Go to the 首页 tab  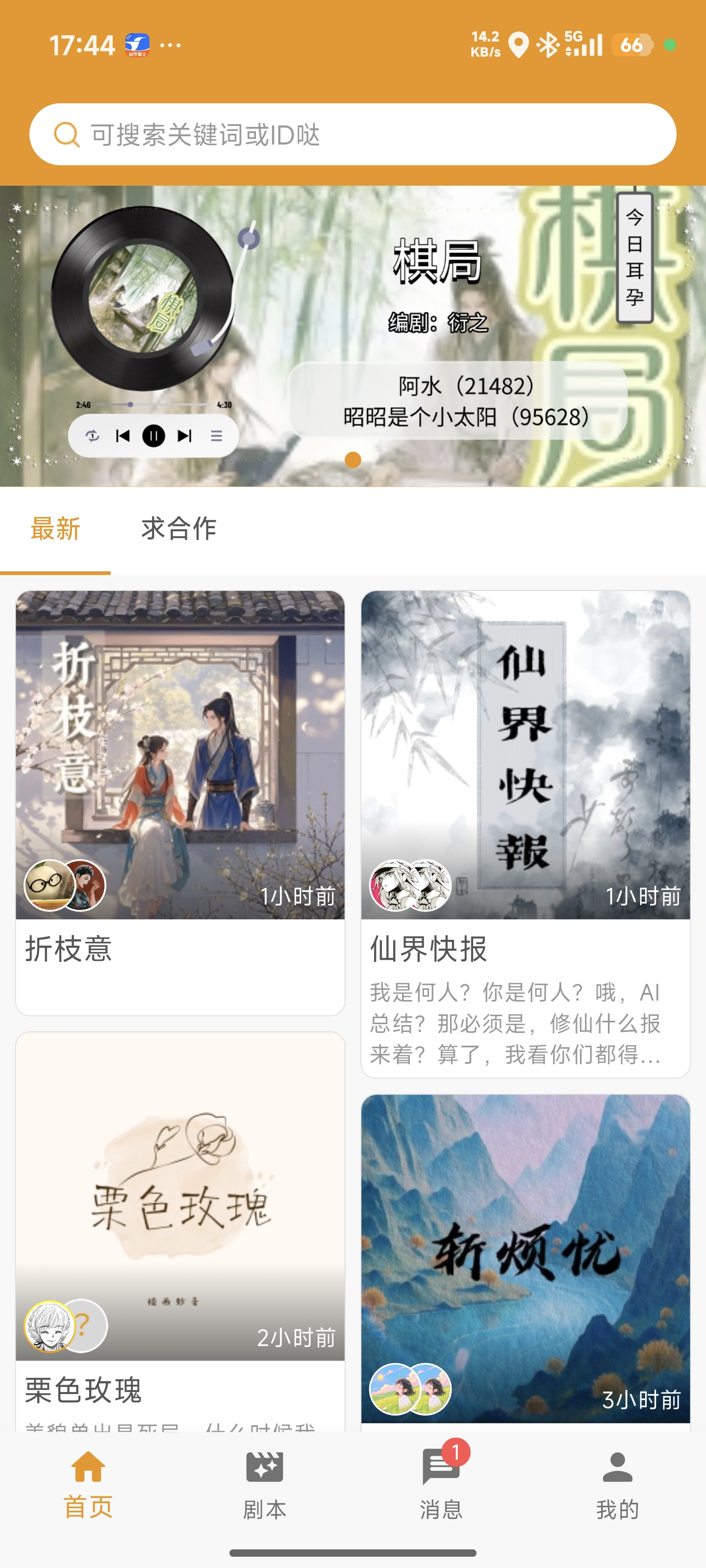pyautogui.click(x=88, y=1484)
